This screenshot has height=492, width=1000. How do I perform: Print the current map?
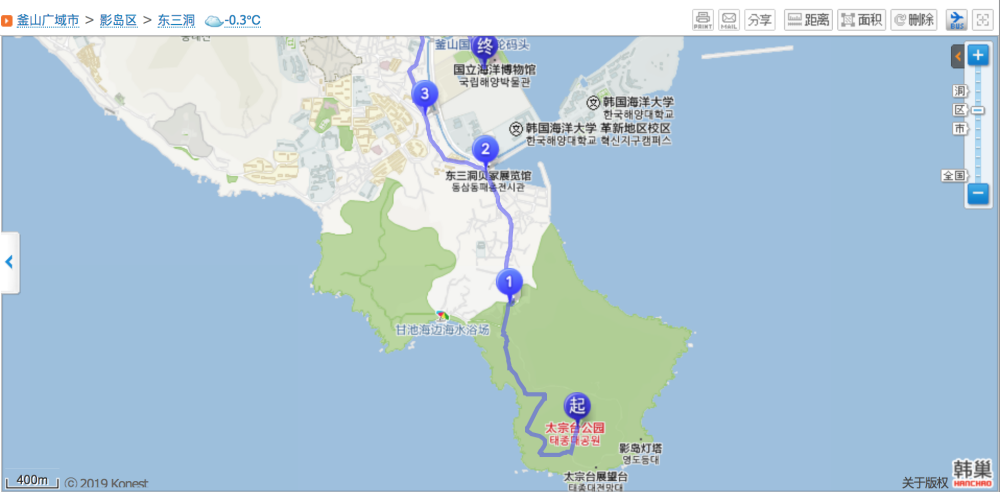coord(703,19)
